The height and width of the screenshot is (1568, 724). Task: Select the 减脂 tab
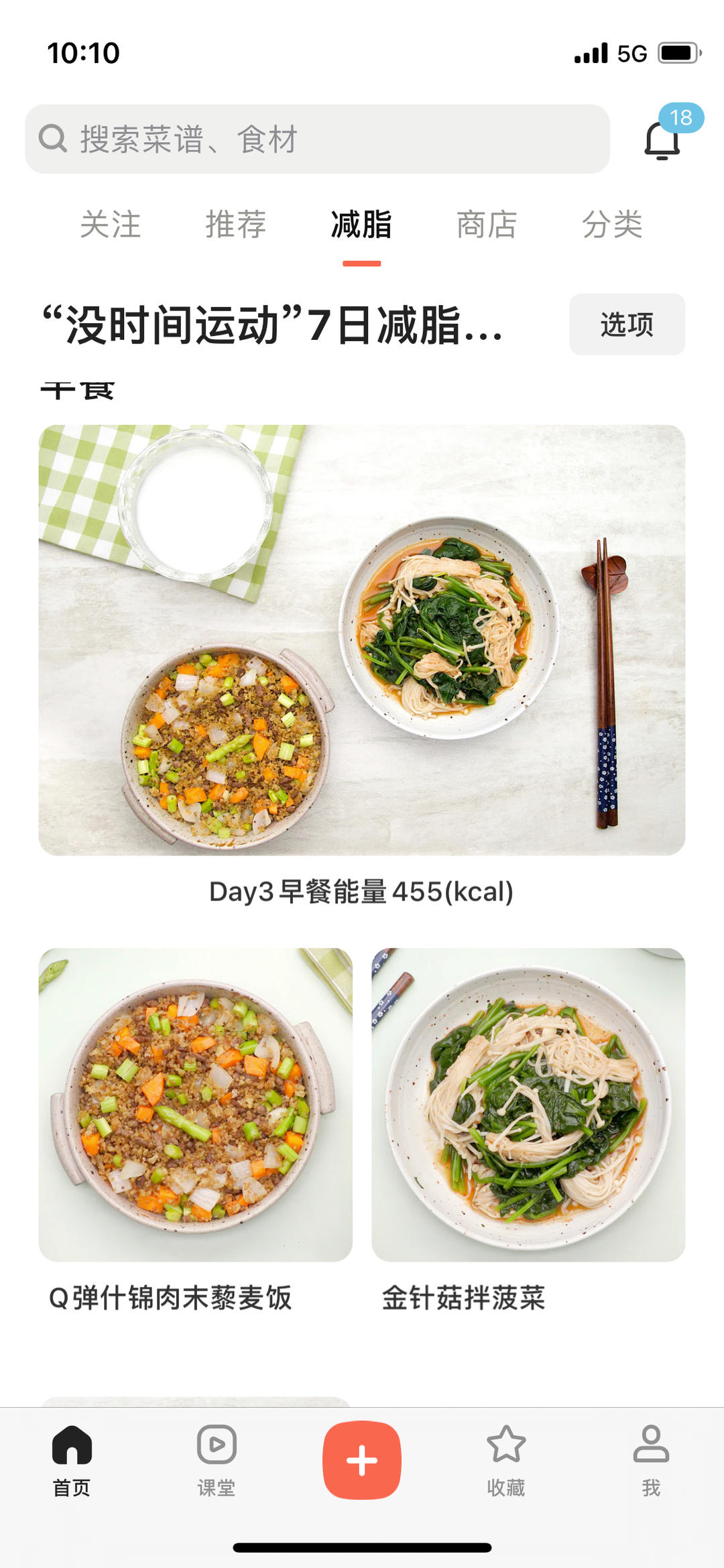coord(361,224)
